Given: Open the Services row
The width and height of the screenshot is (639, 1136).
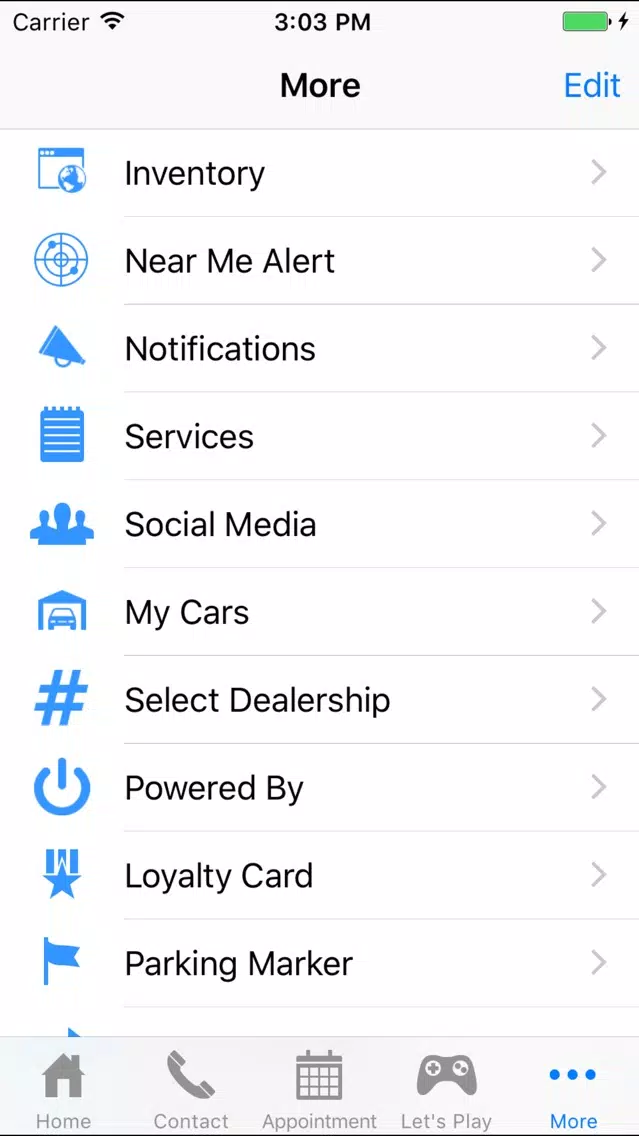Looking at the screenshot, I should coord(320,436).
